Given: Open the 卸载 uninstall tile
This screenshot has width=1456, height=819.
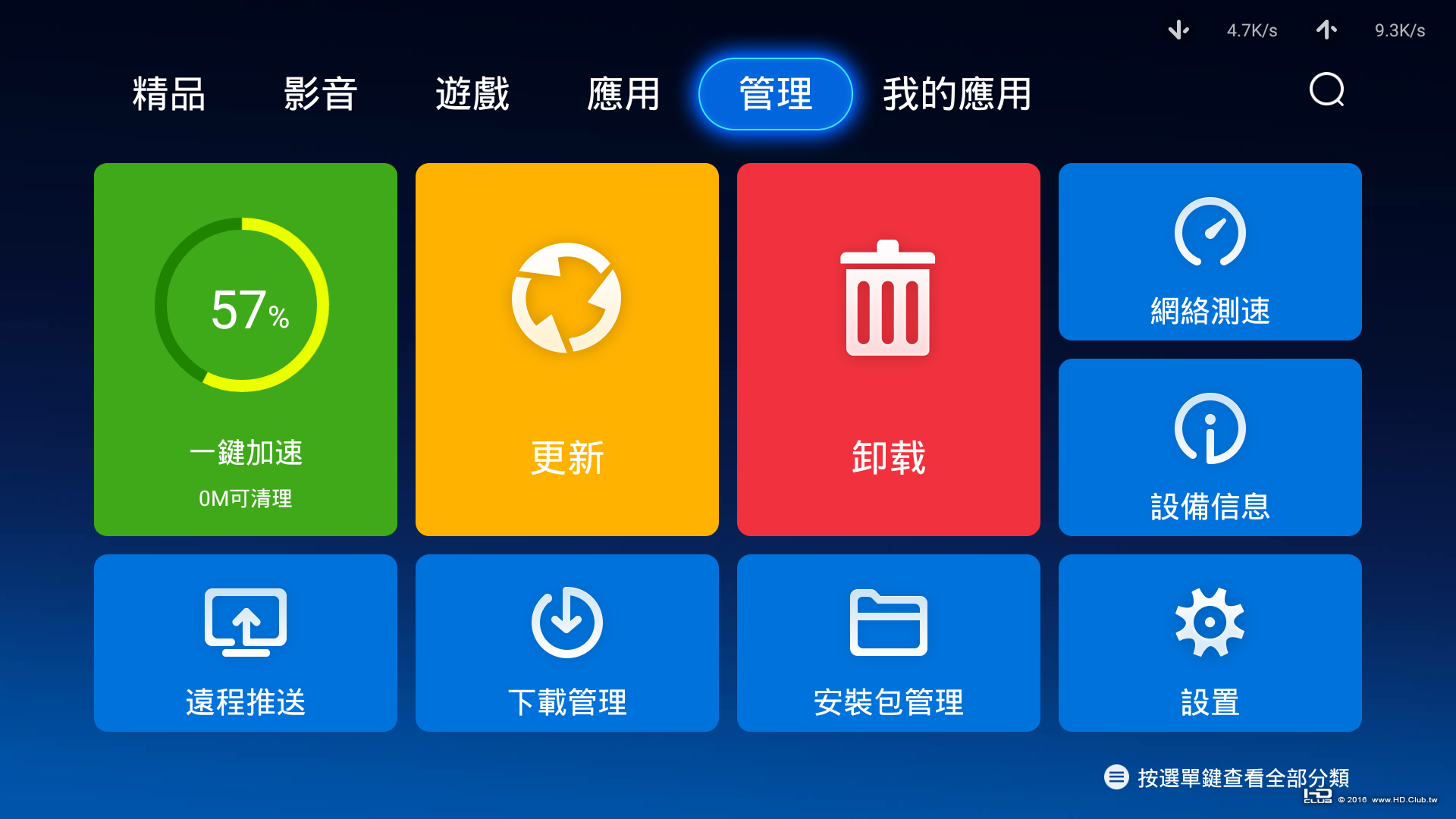Looking at the screenshot, I should coord(889,350).
